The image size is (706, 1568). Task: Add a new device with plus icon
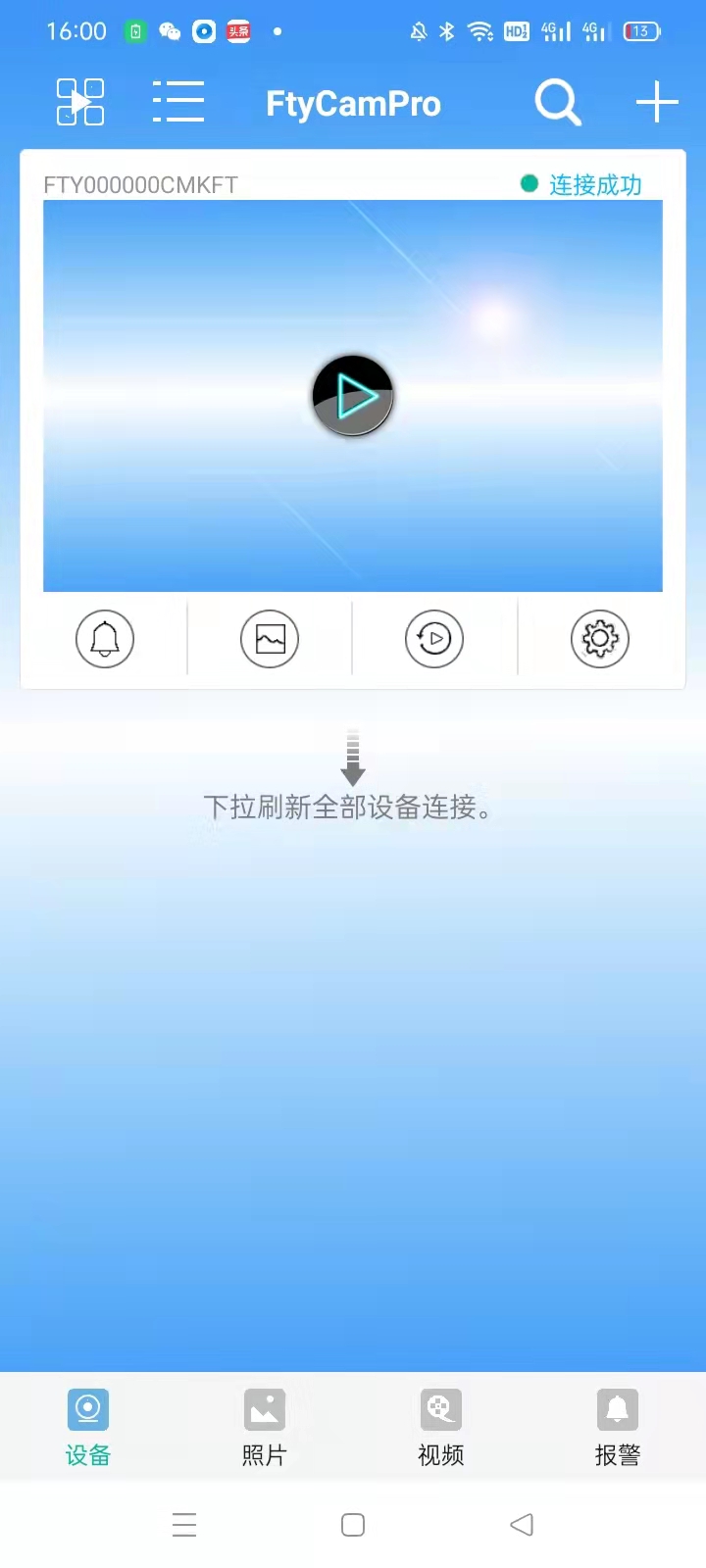coord(657,103)
